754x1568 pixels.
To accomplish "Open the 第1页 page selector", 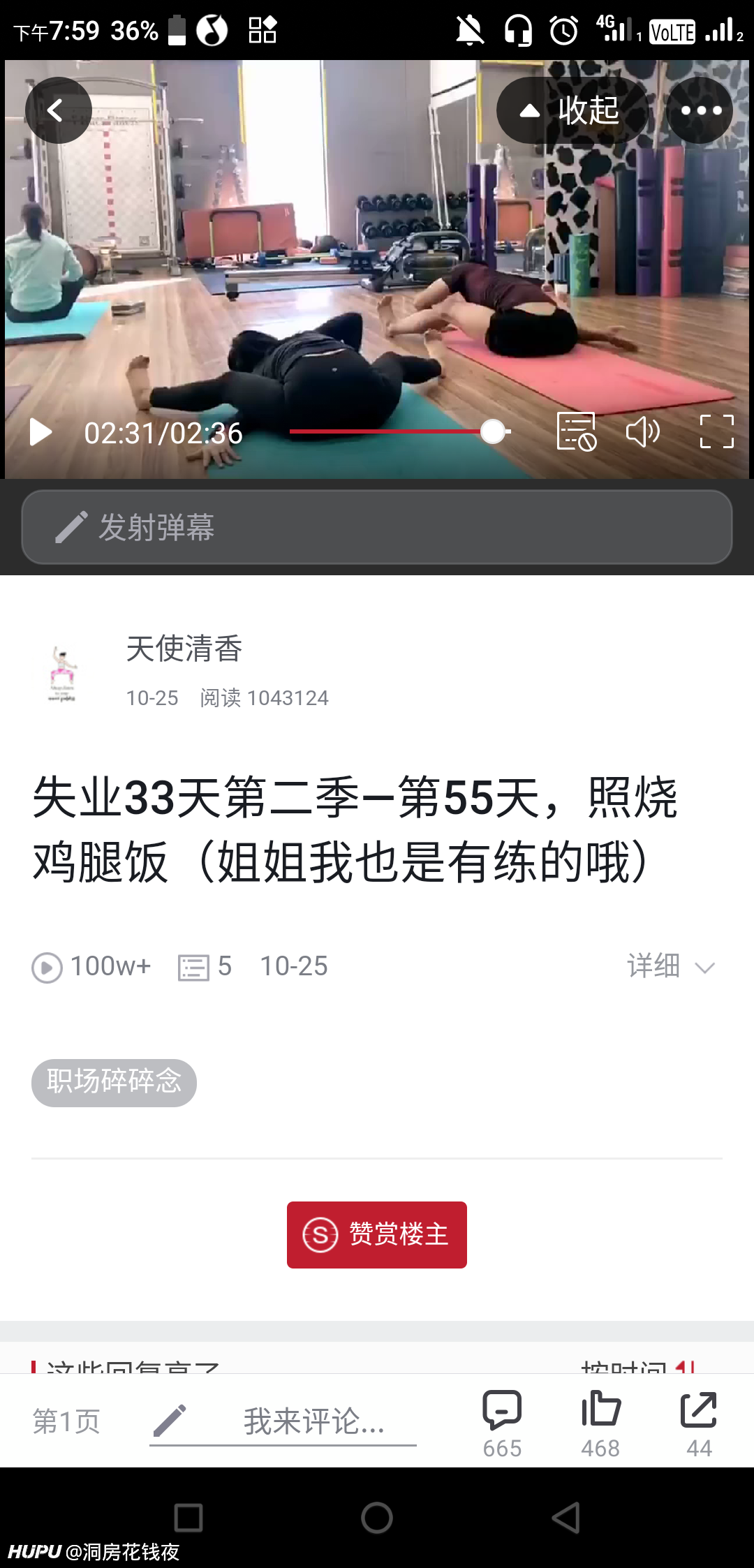I will point(67,1421).
